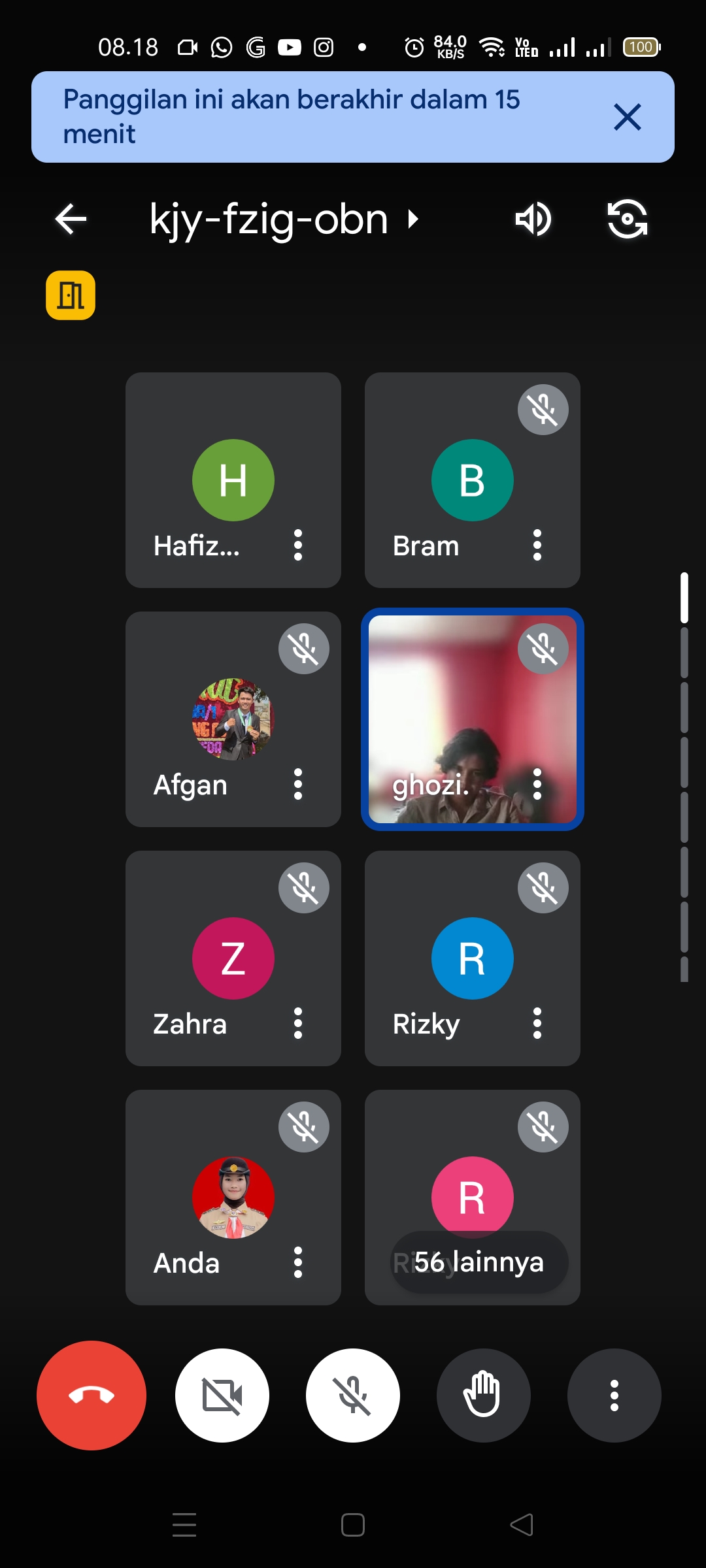Open options menu for Bram tile
706x1568 pixels.
537,545
